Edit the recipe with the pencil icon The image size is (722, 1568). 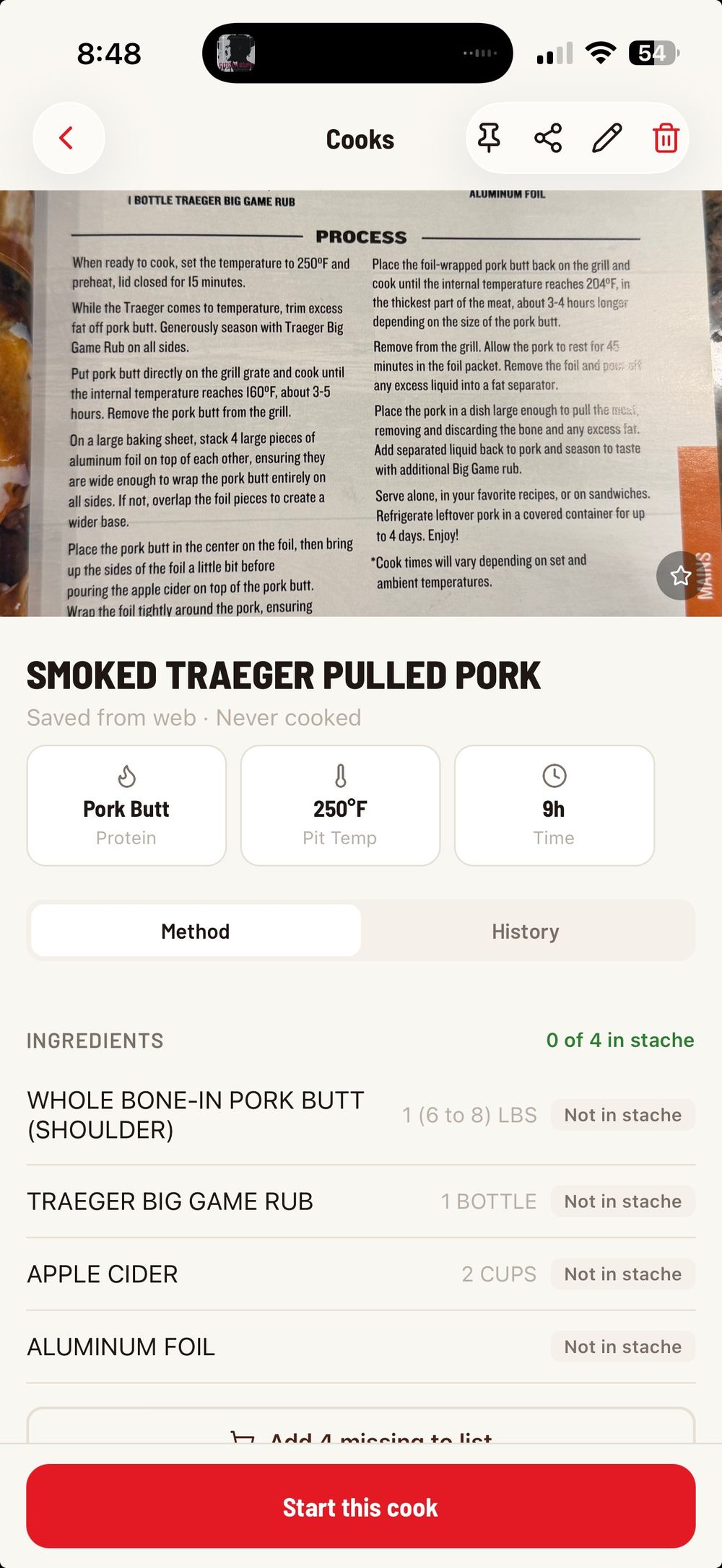pos(606,138)
